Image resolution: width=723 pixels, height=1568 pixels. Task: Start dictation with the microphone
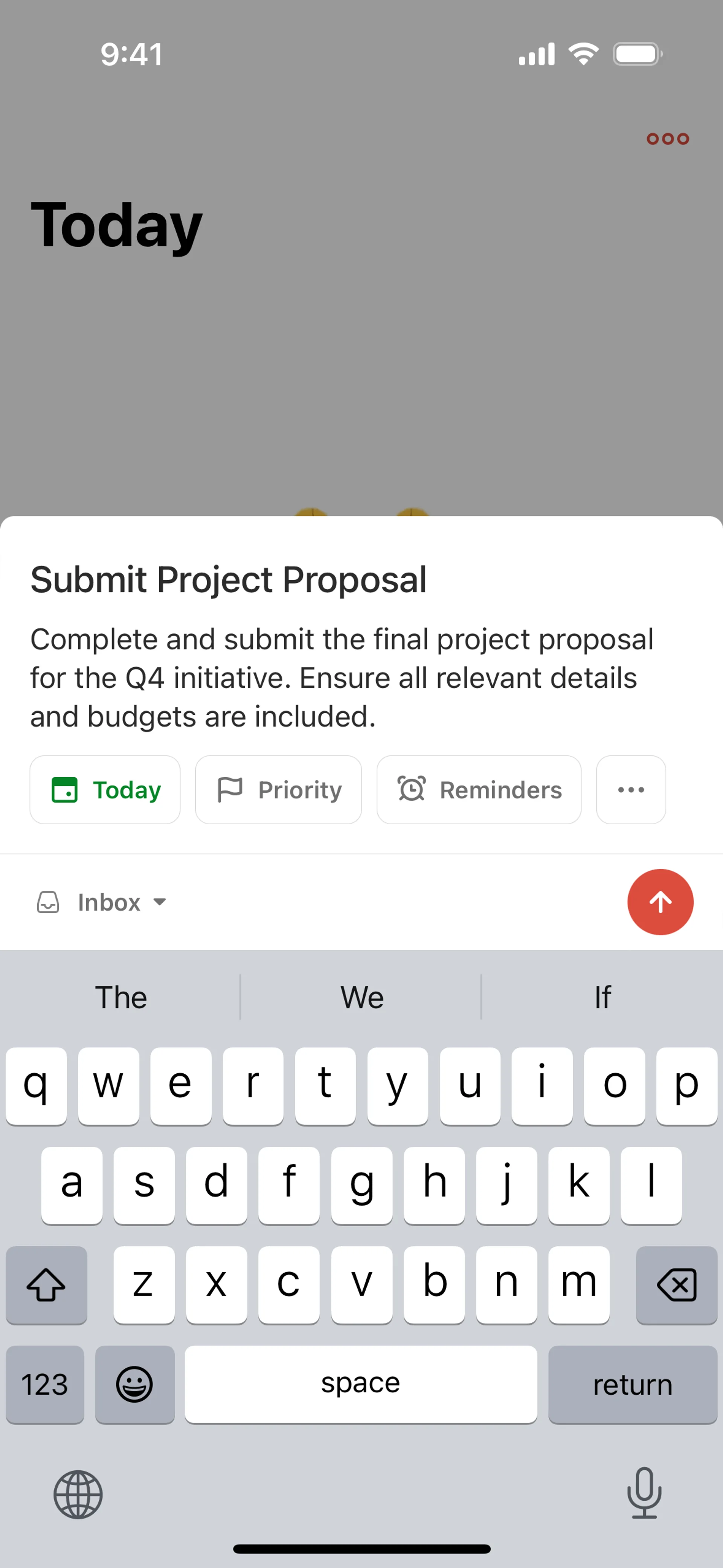(x=644, y=1493)
